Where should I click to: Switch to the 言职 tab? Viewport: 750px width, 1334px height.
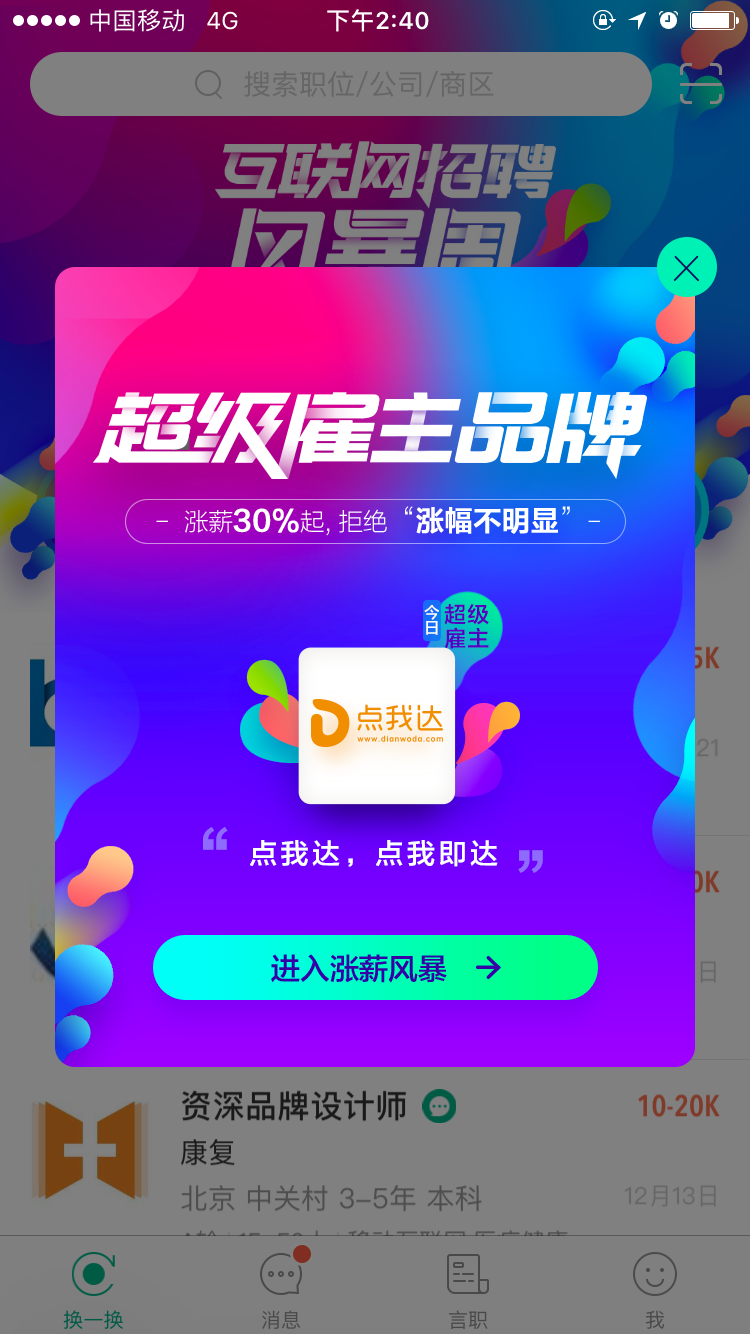[468, 1289]
